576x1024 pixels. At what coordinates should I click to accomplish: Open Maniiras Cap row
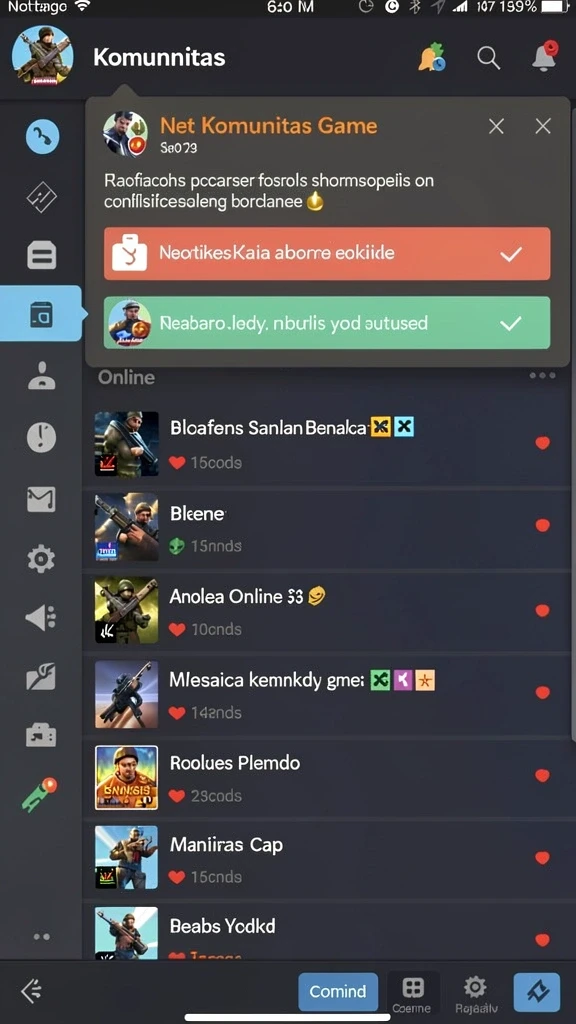coord(328,857)
